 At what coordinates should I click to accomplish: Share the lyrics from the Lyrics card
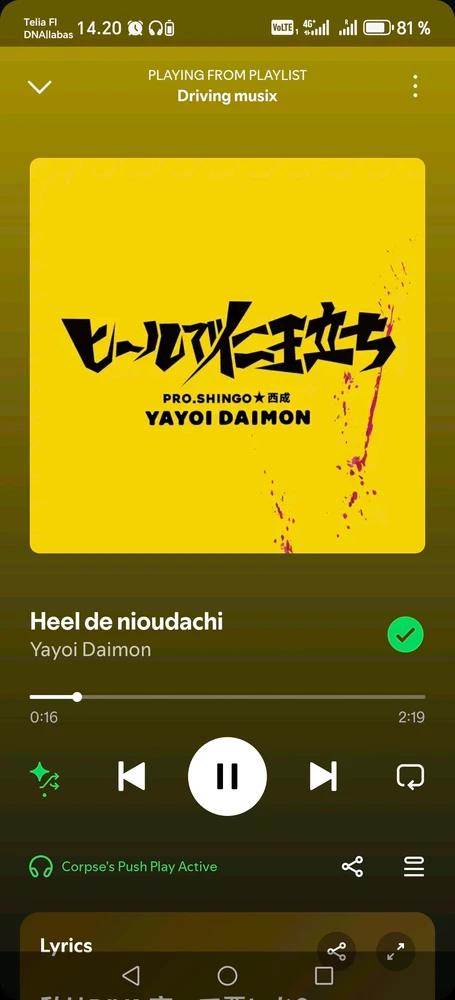coord(336,952)
